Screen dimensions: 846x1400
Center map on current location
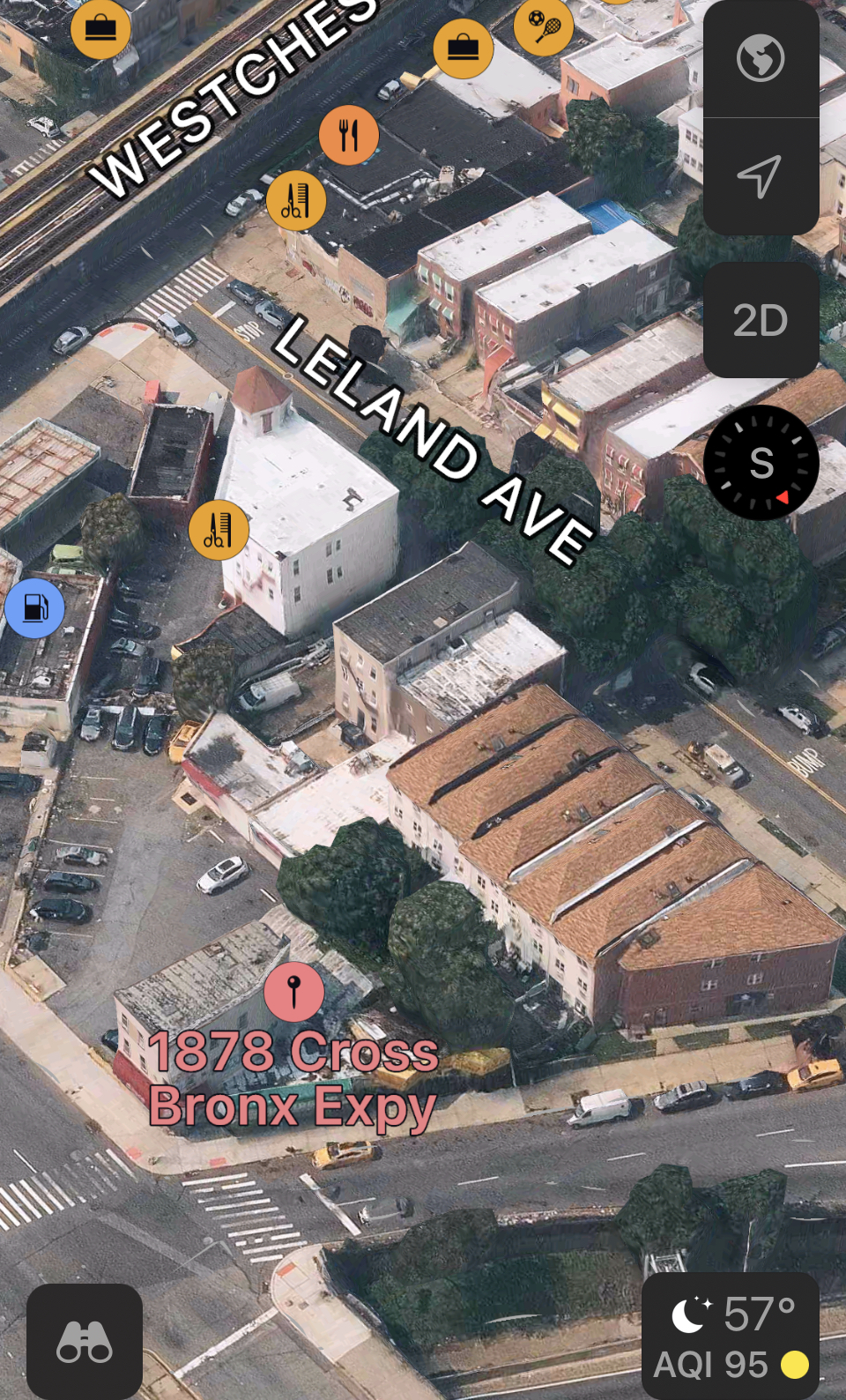(x=761, y=176)
